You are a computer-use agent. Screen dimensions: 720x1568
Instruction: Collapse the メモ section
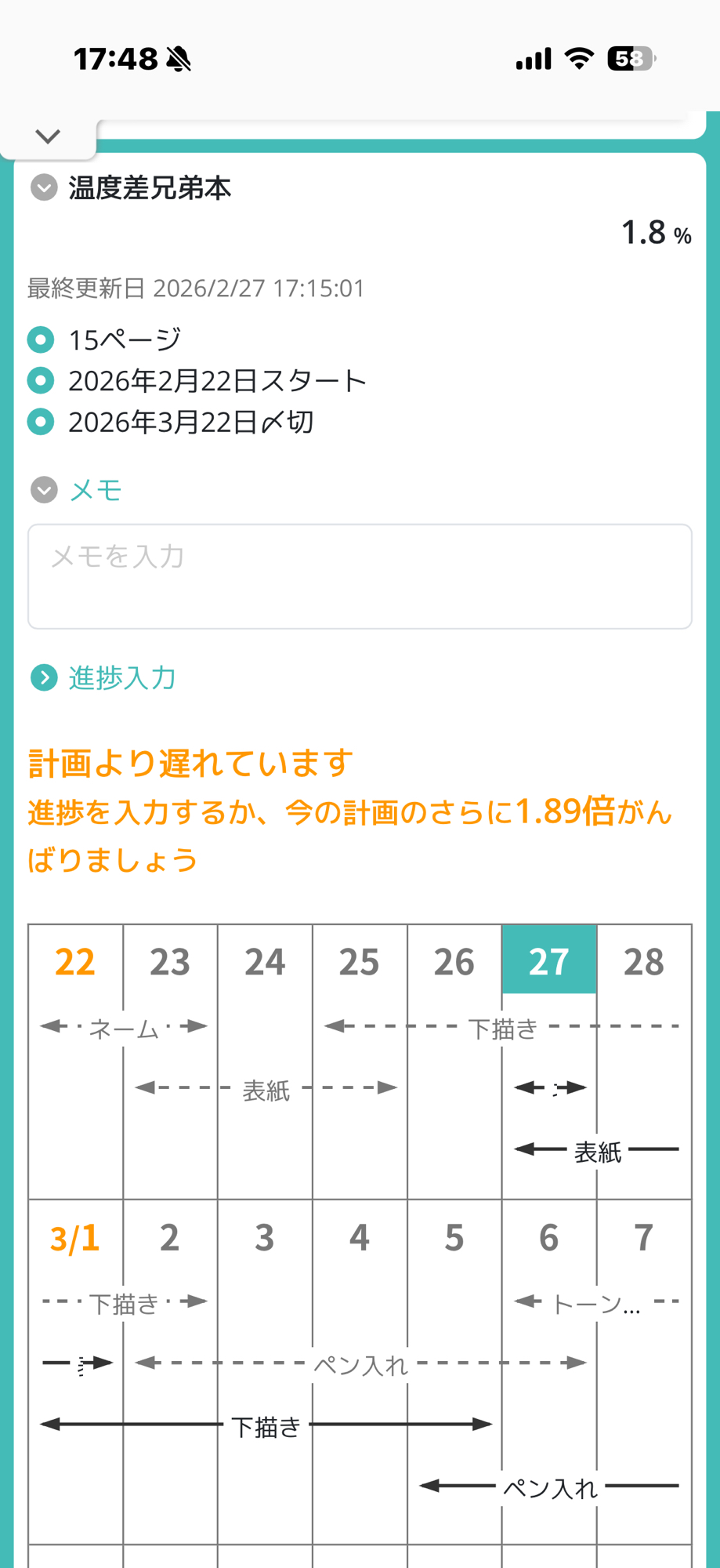(44, 490)
